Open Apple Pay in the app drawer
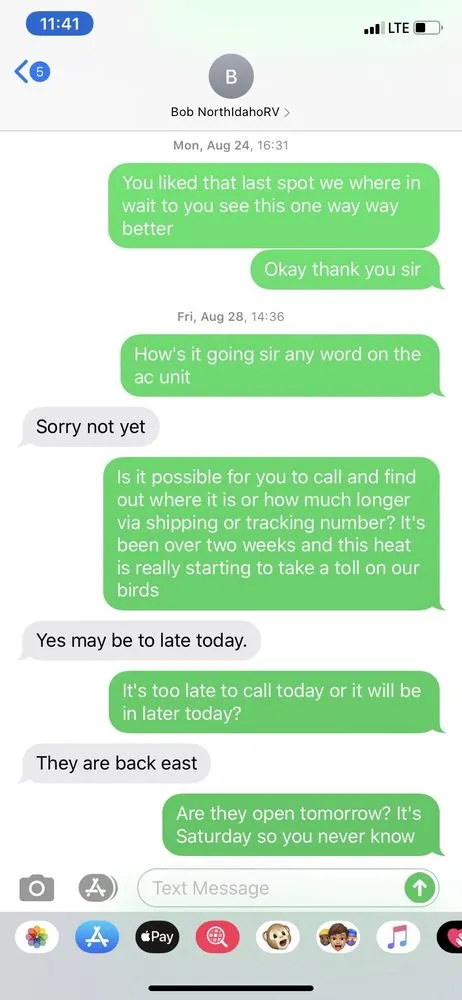 pyautogui.click(x=157, y=936)
